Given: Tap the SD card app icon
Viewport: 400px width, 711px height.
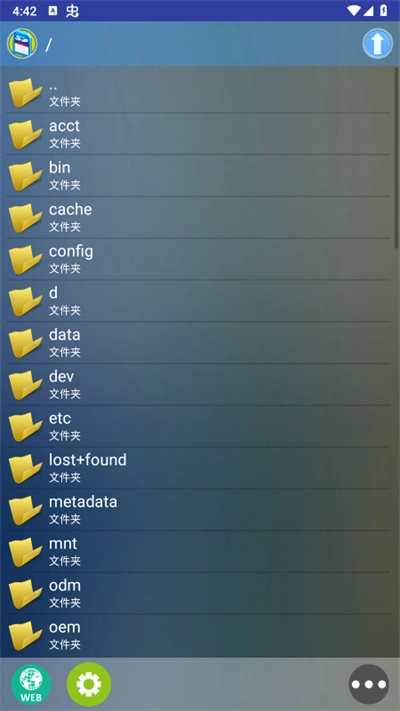Looking at the screenshot, I should pos(22,44).
